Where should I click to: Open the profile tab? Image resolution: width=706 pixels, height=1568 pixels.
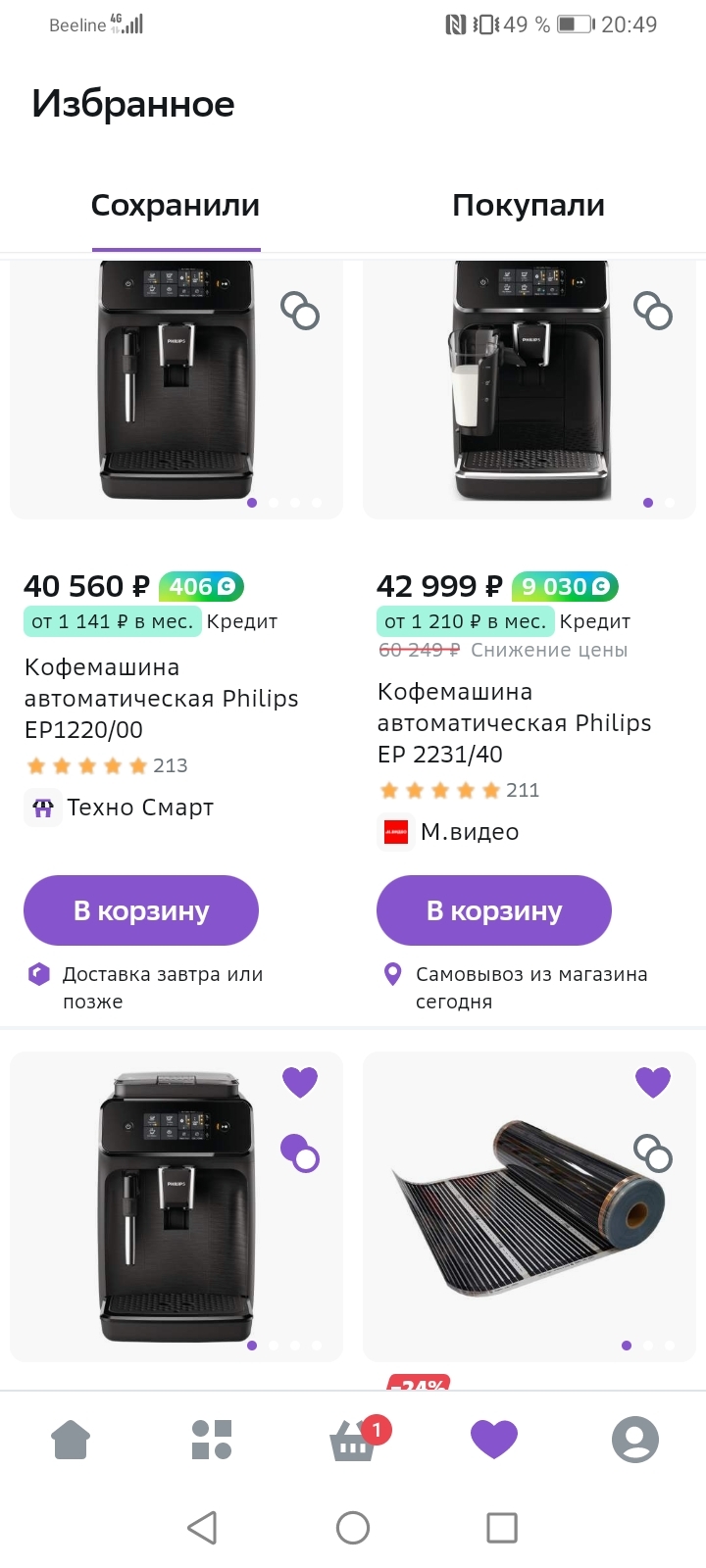click(x=635, y=1440)
